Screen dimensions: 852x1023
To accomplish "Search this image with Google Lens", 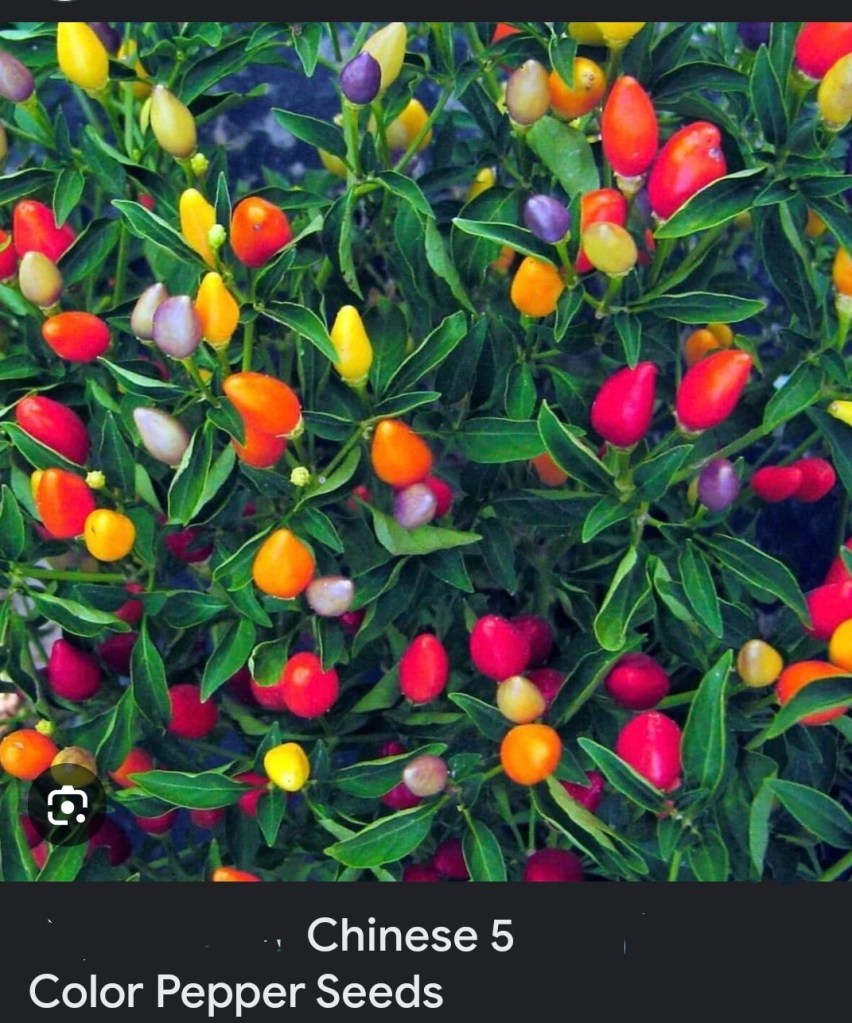I will point(67,807).
